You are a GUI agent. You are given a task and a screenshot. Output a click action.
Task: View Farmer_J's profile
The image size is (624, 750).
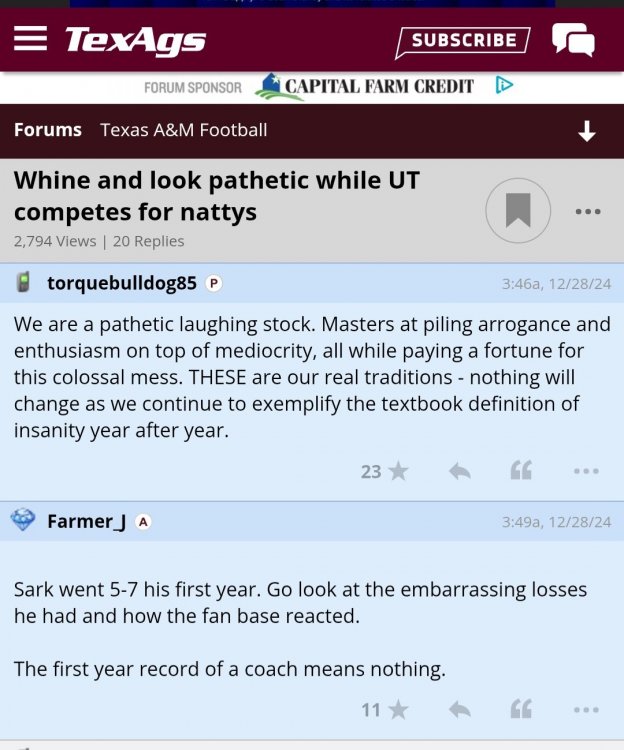click(86, 521)
